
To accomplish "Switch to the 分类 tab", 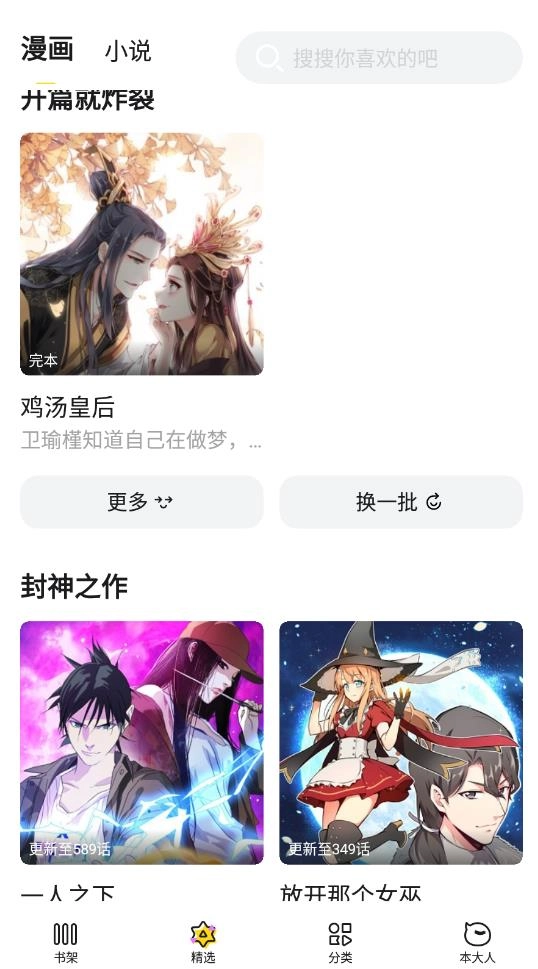I will click(340, 942).
